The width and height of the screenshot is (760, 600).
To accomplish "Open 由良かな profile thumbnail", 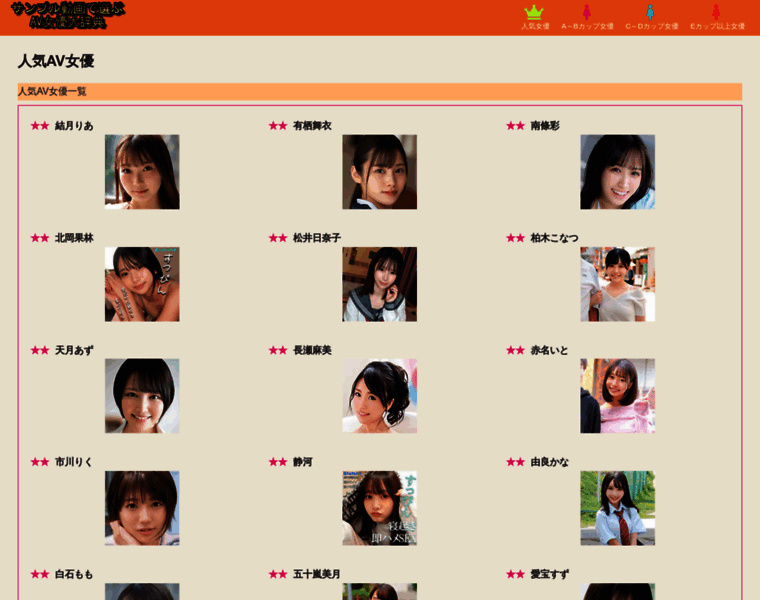I will pos(618,508).
